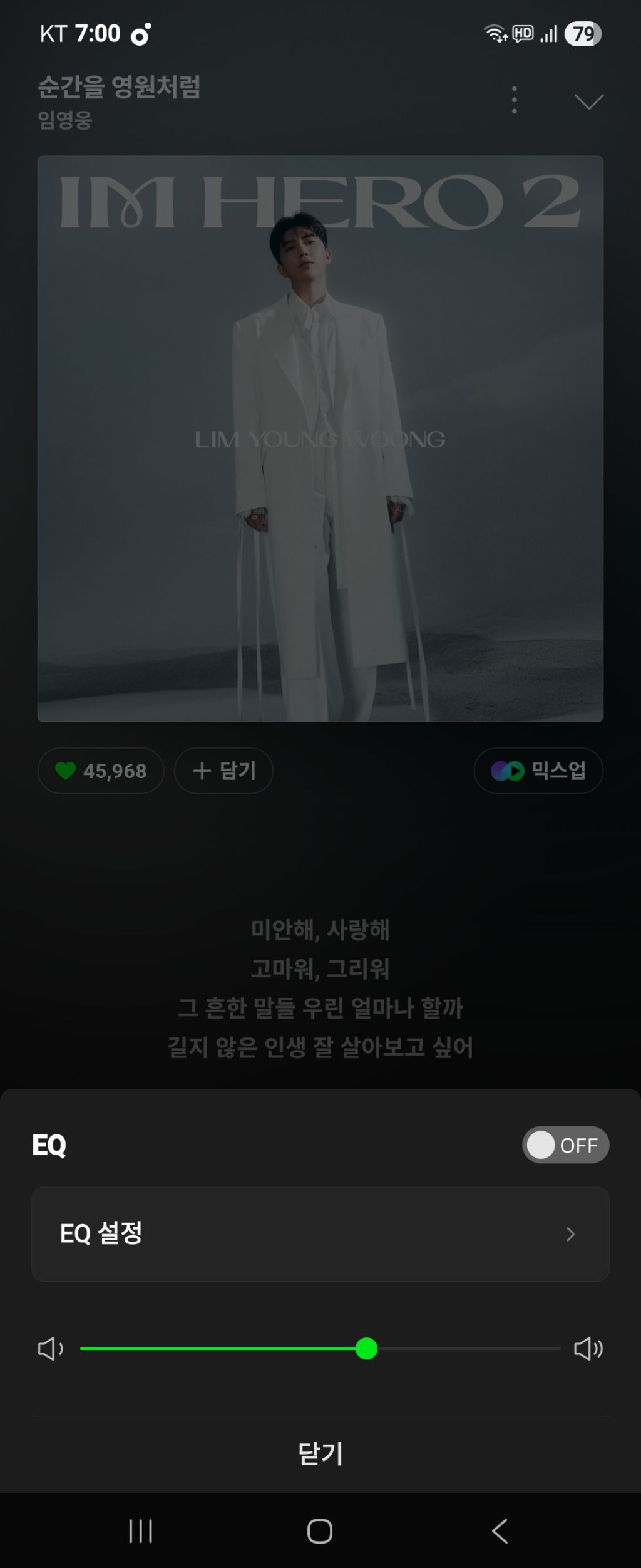Tap the high volume speaker icon
641x1568 pixels.
[588, 1348]
